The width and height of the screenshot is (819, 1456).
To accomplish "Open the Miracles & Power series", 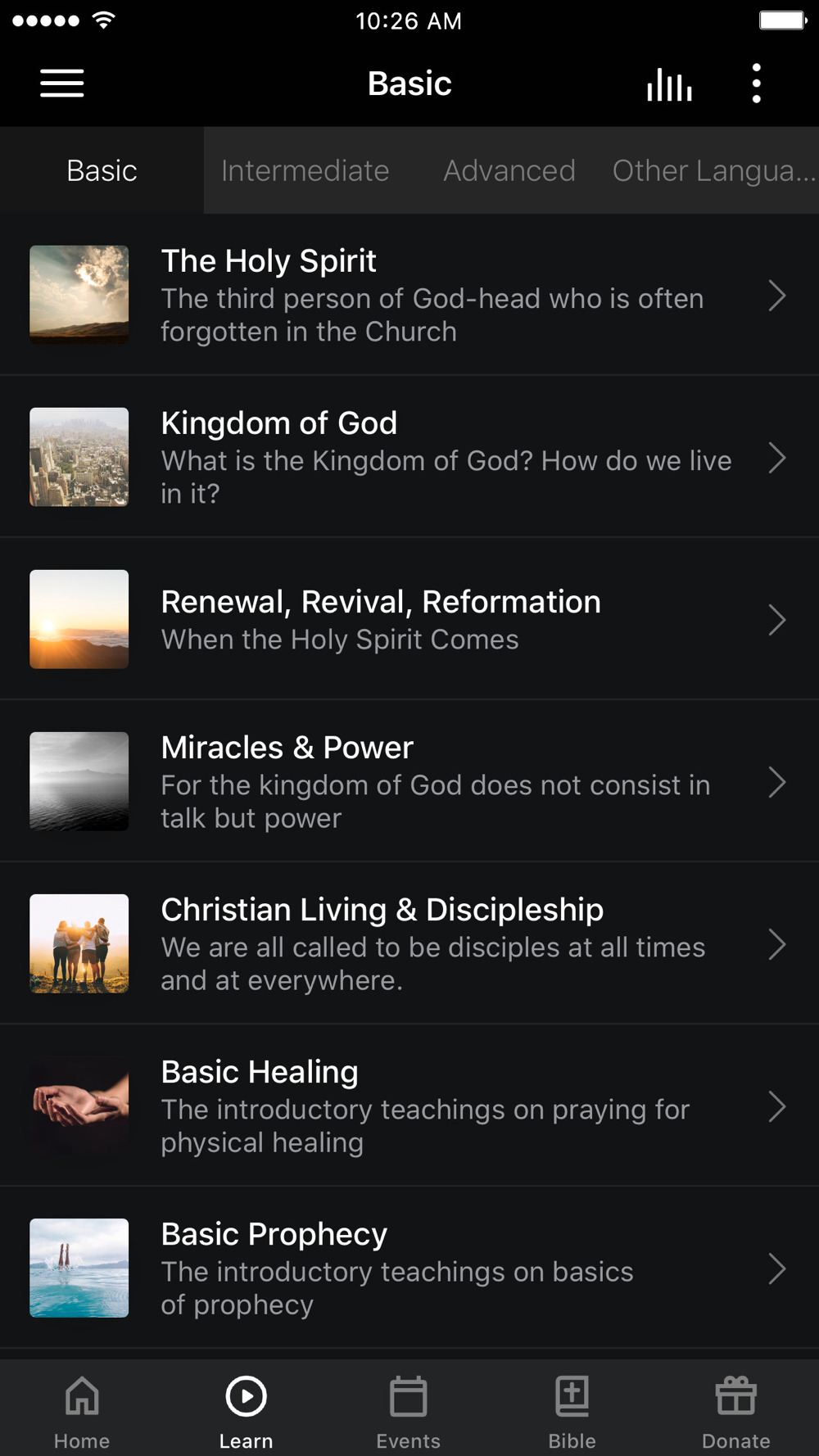I will [x=409, y=781].
